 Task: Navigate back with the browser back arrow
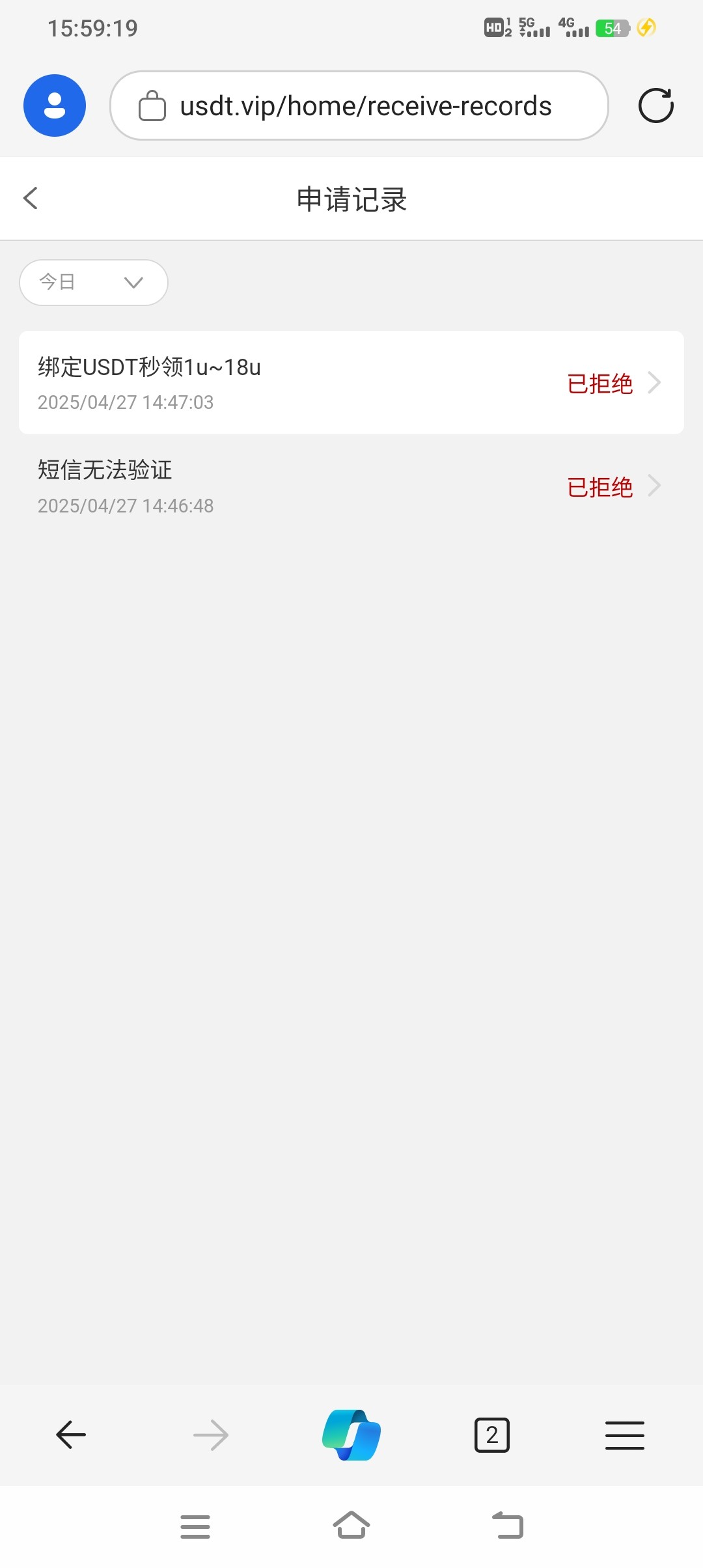coord(71,1435)
